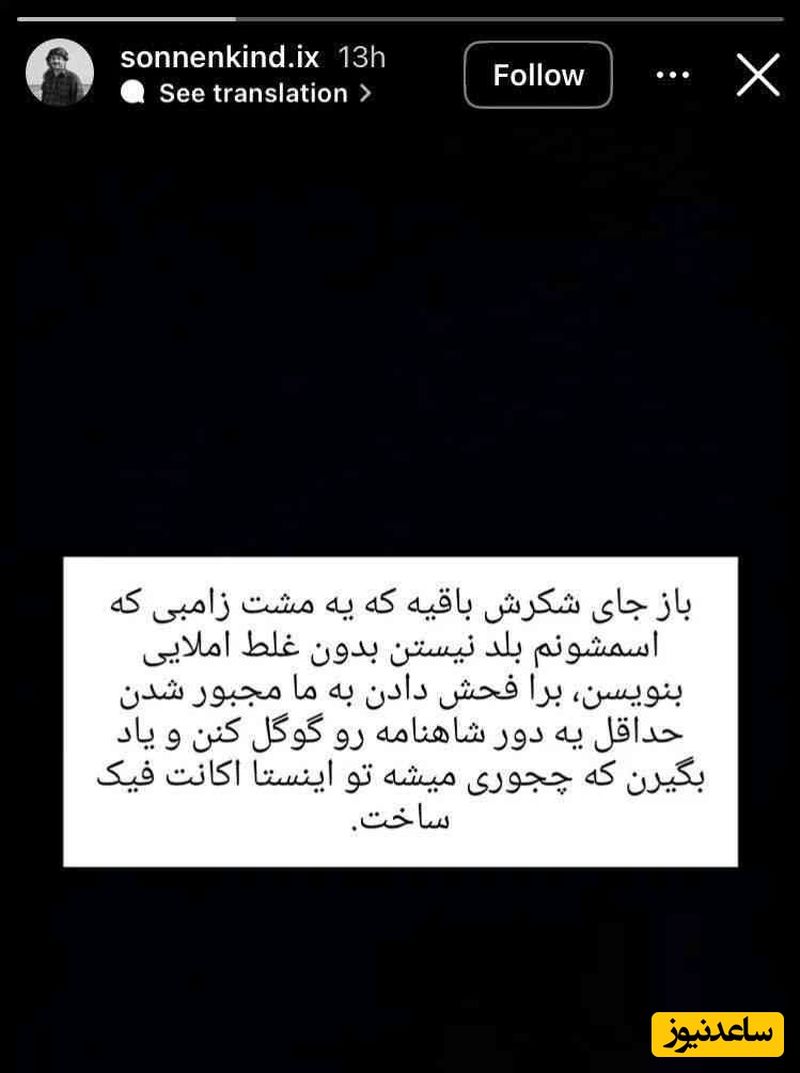Image resolution: width=800 pixels, height=1073 pixels.
Task: Close the story viewer
Action: (x=757, y=75)
